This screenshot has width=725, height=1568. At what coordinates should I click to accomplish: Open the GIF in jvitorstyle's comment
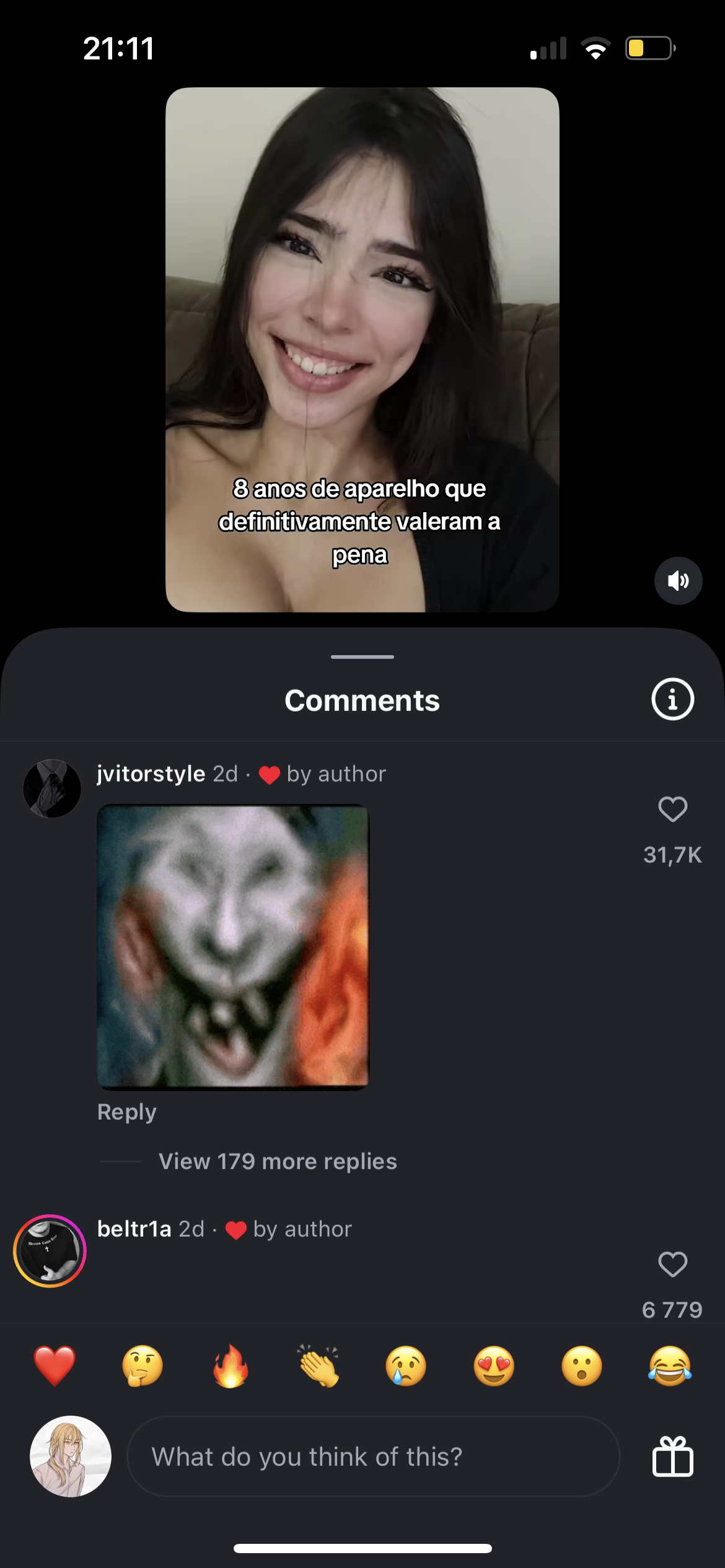[233, 946]
